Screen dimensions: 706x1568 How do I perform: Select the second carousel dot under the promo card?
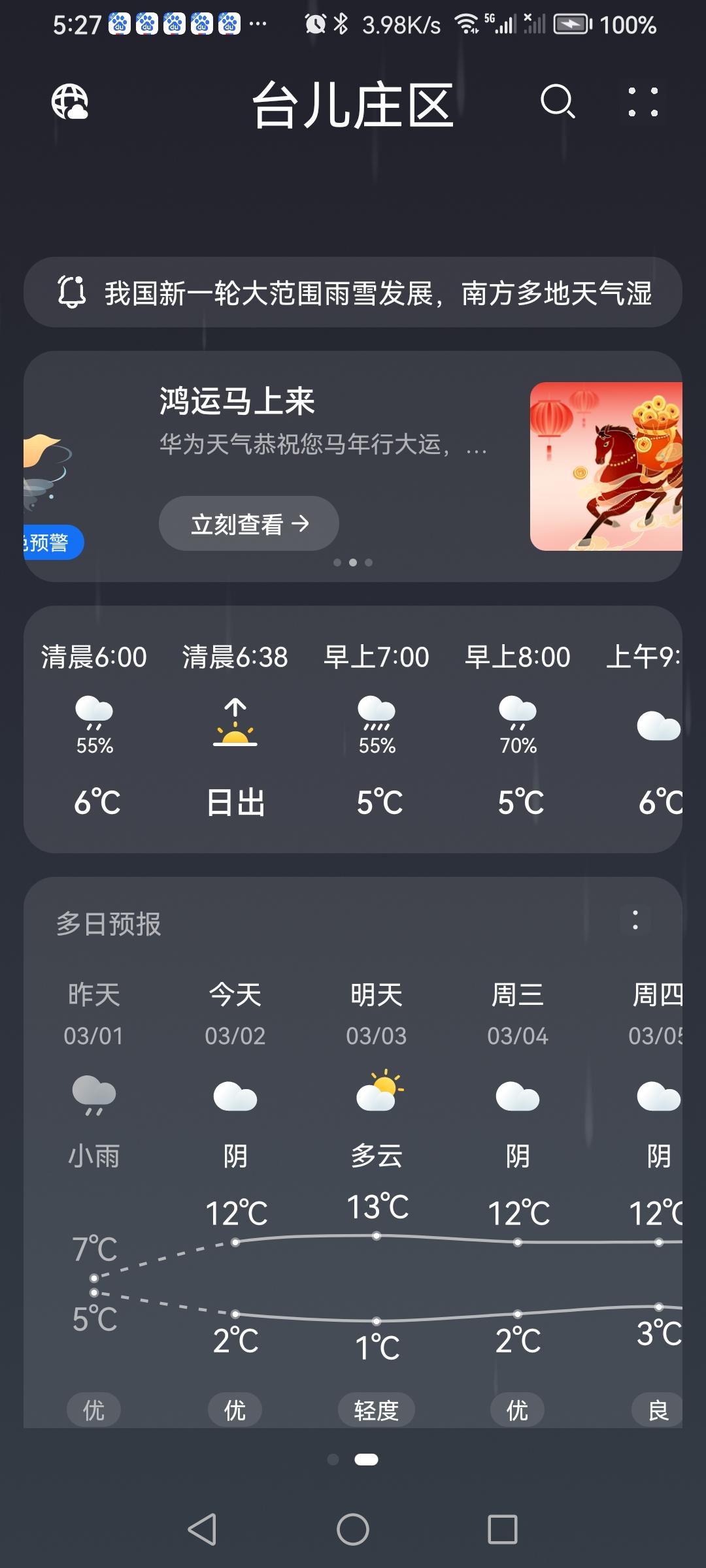pyautogui.click(x=352, y=563)
